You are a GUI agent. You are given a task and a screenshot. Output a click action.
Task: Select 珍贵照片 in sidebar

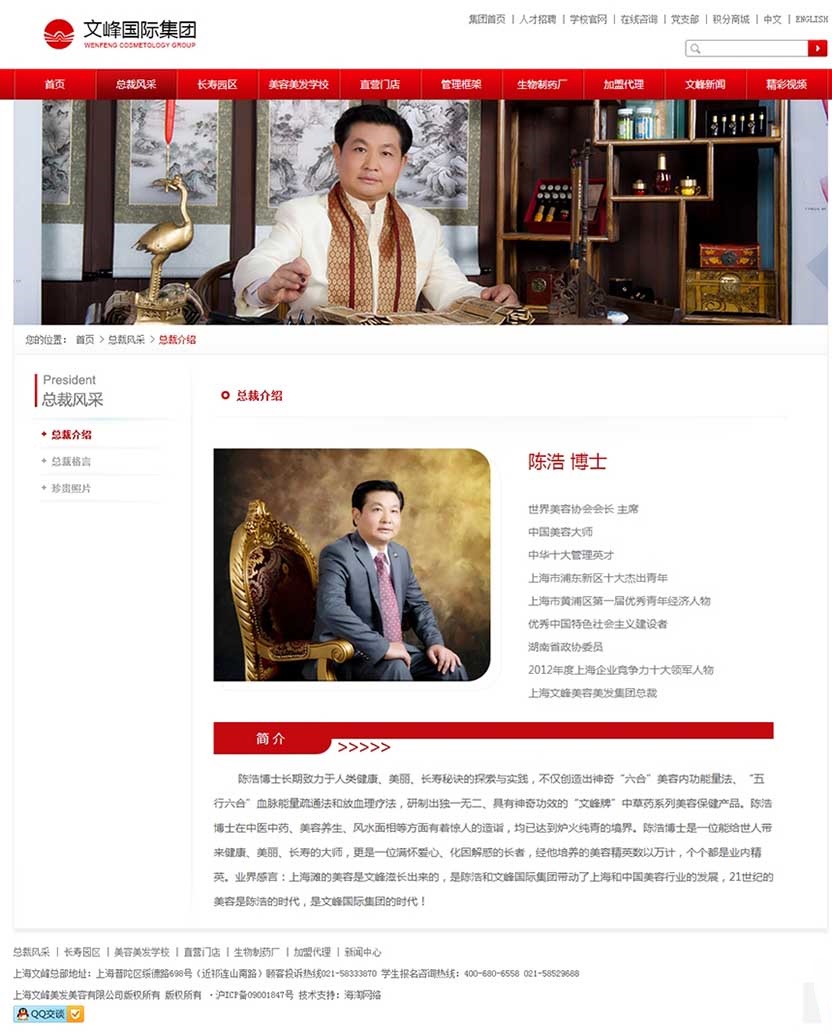tap(71, 488)
